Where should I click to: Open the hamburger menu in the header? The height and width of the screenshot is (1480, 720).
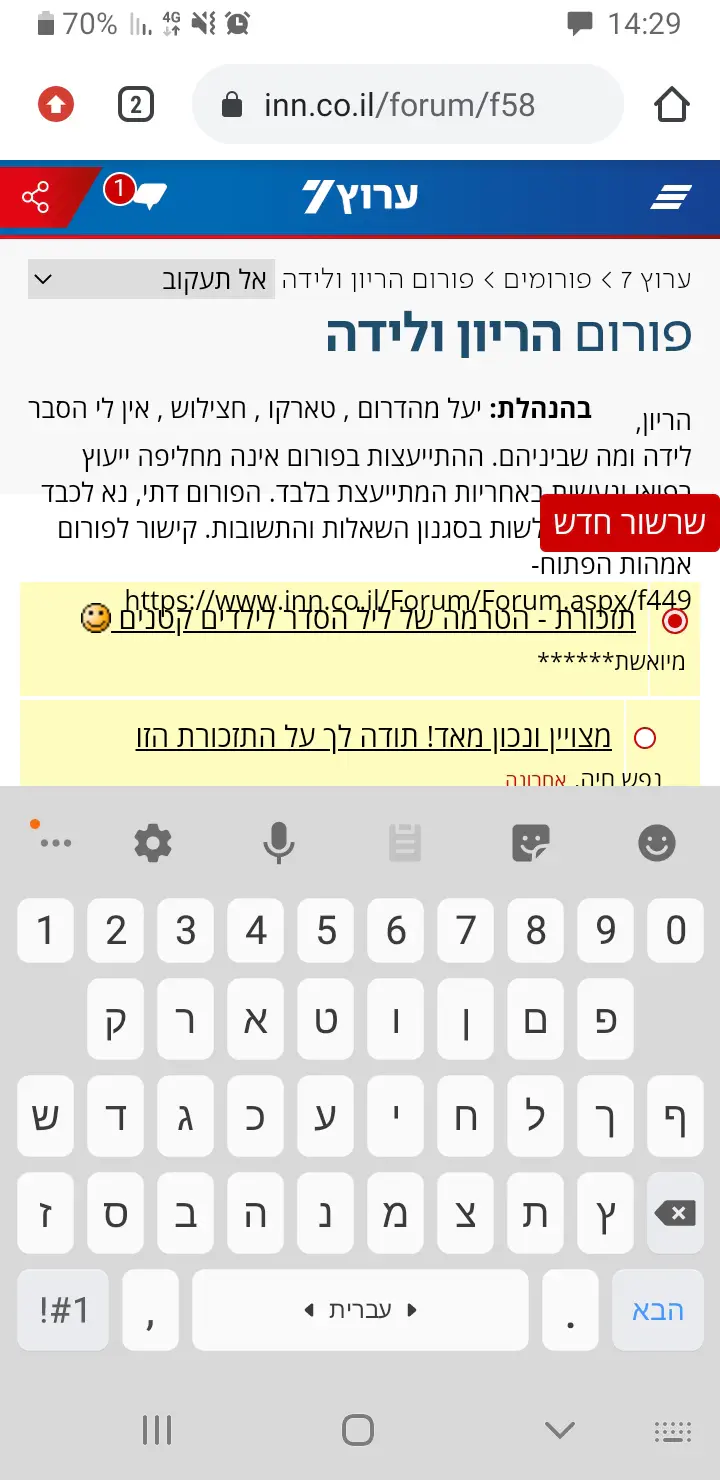pyautogui.click(x=670, y=197)
